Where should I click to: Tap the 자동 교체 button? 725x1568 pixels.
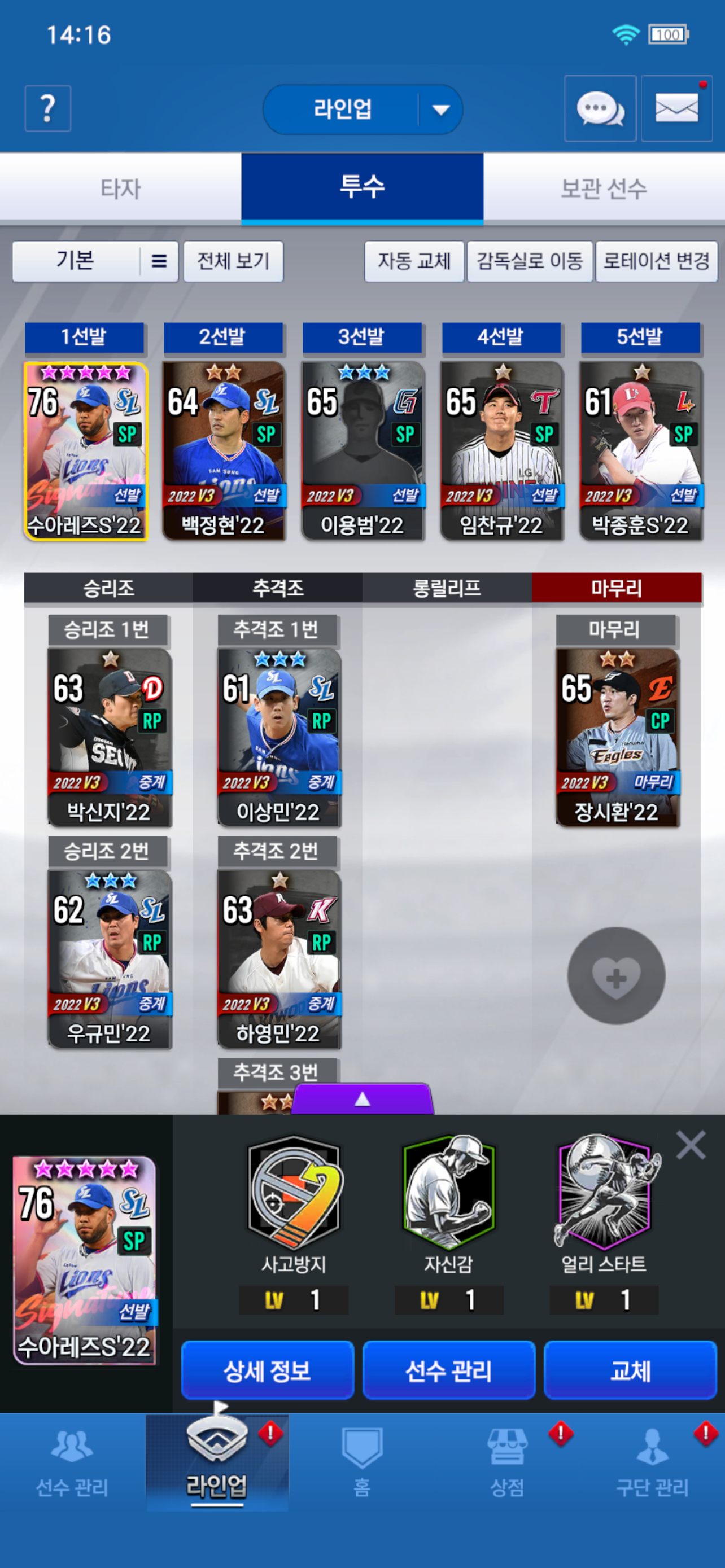click(x=414, y=262)
